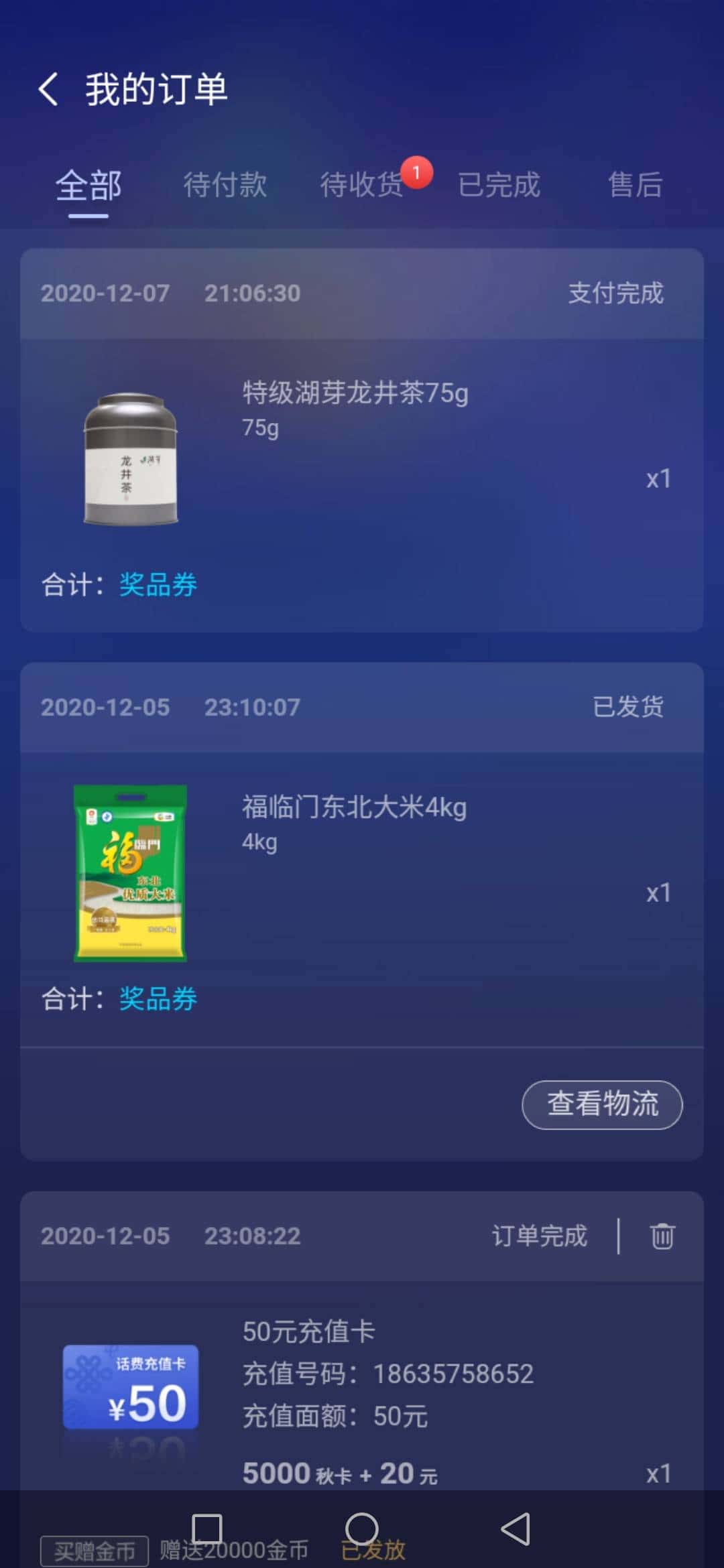This screenshot has width=724, height=1568.
Task: Tap the 支付完成 status on the tea order
Action: tap(617, 293)
